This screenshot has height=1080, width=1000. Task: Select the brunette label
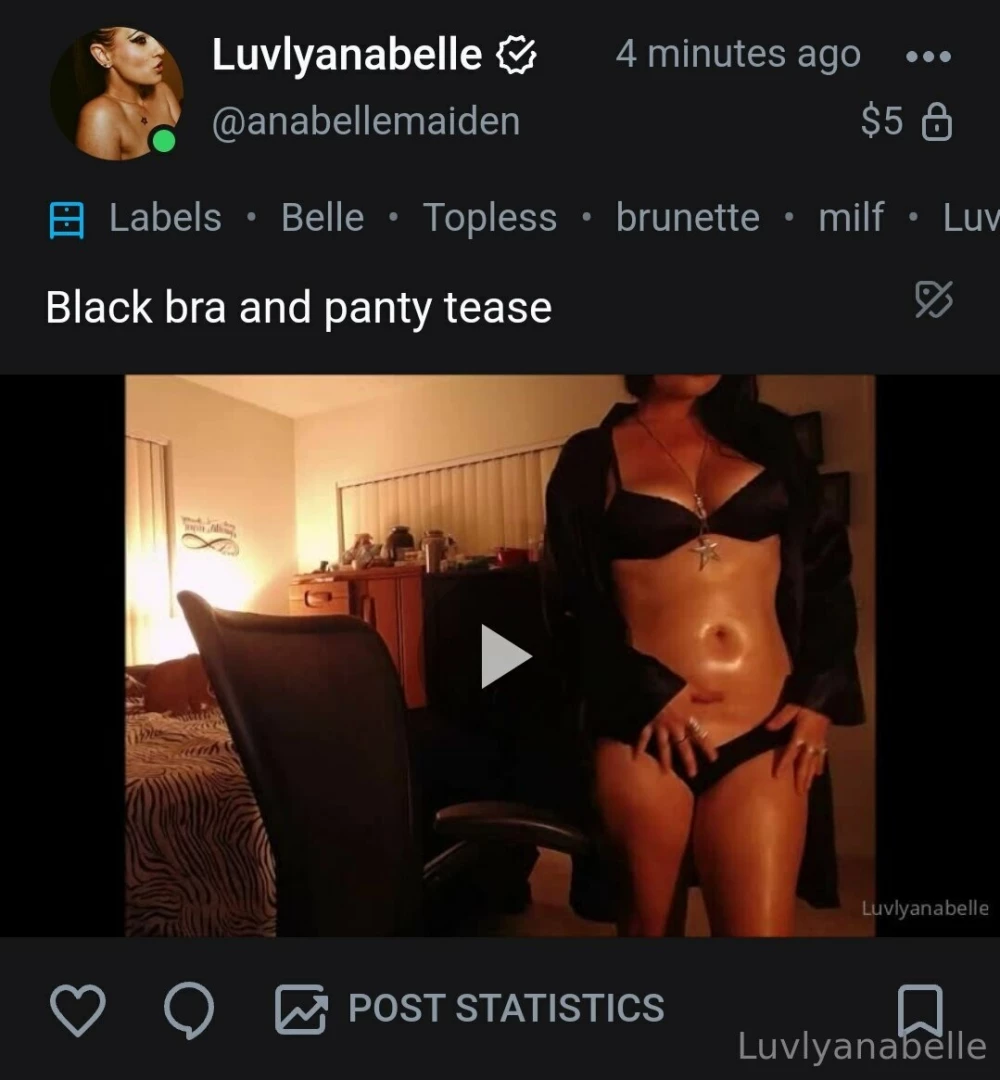[x=687, y=218]
